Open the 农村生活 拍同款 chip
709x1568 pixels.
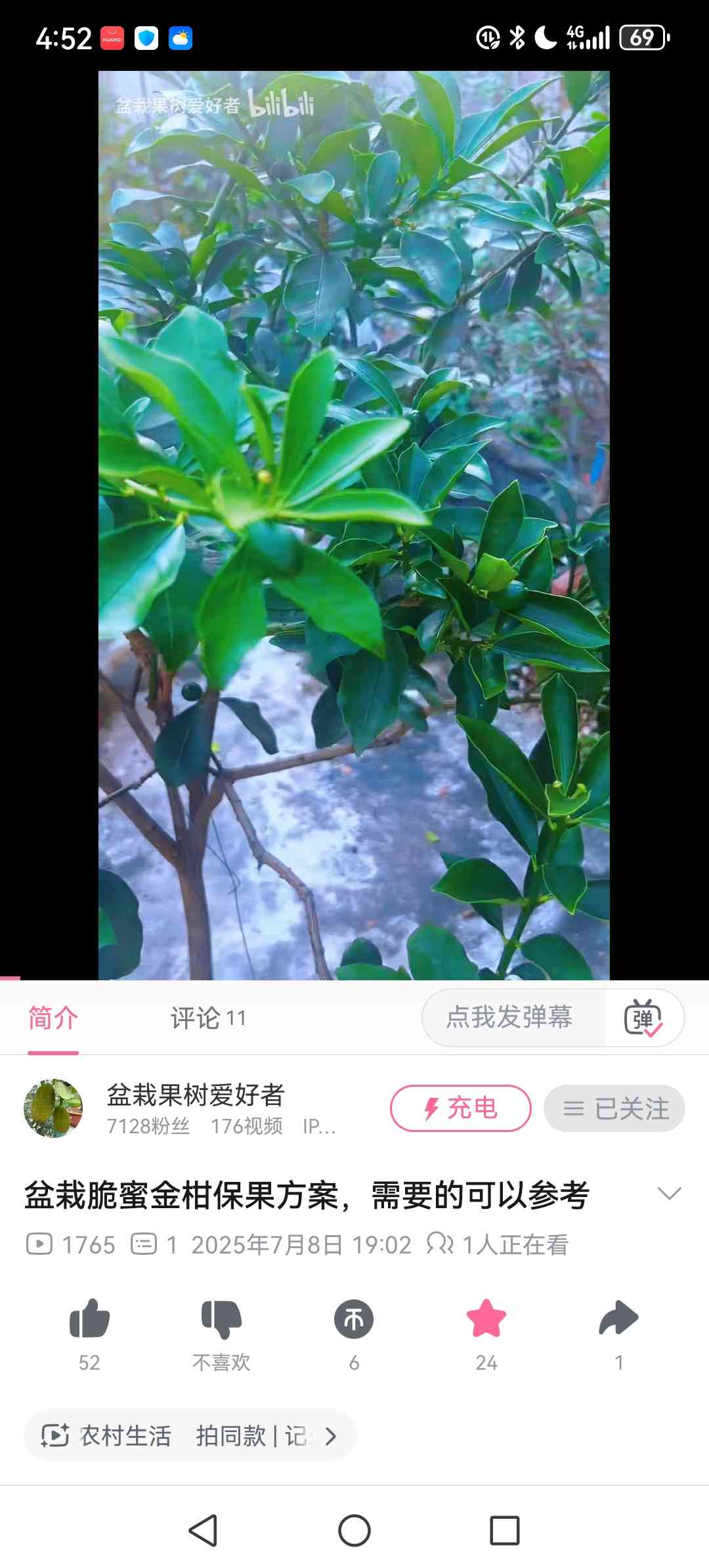[x=190, y=1436]
